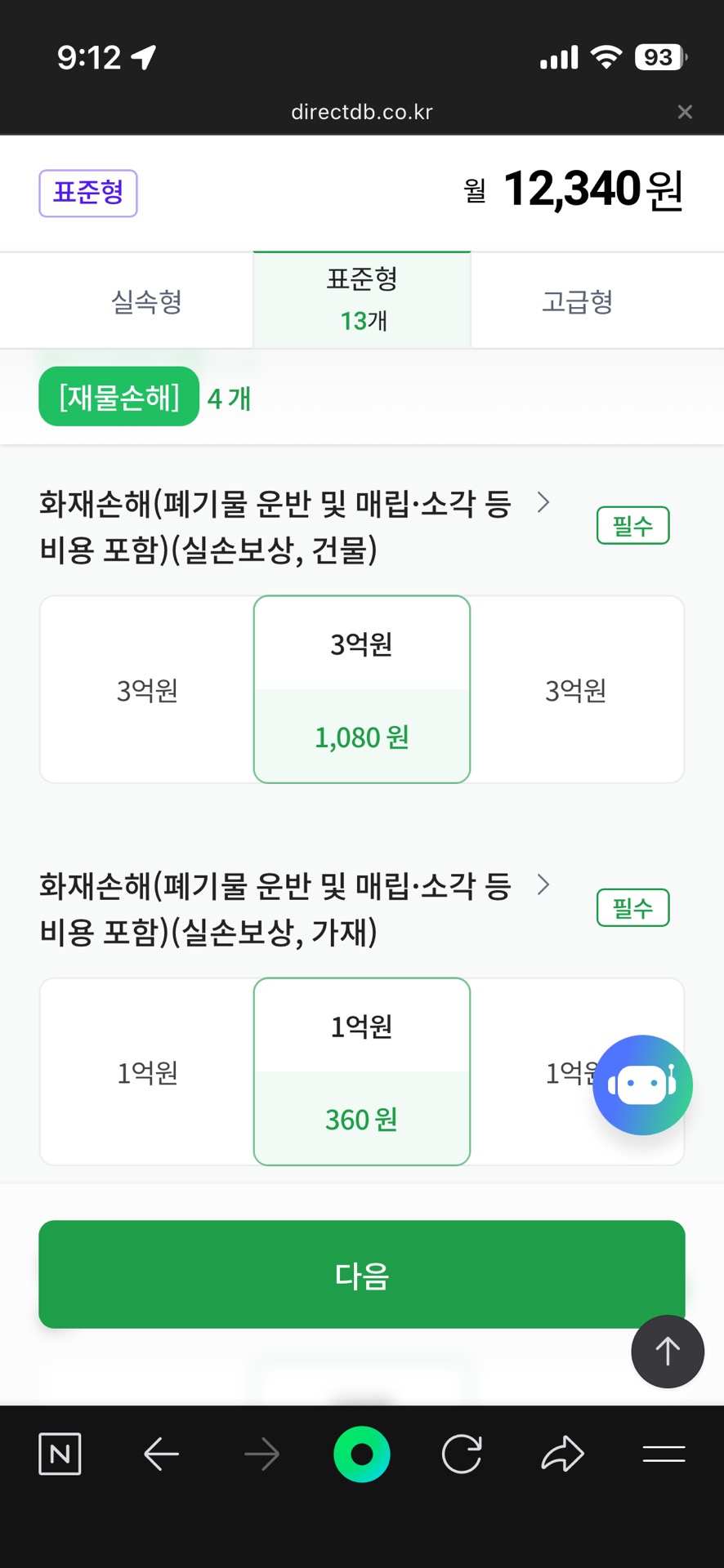Go back to the previous page

click(x=161, y=1454)
